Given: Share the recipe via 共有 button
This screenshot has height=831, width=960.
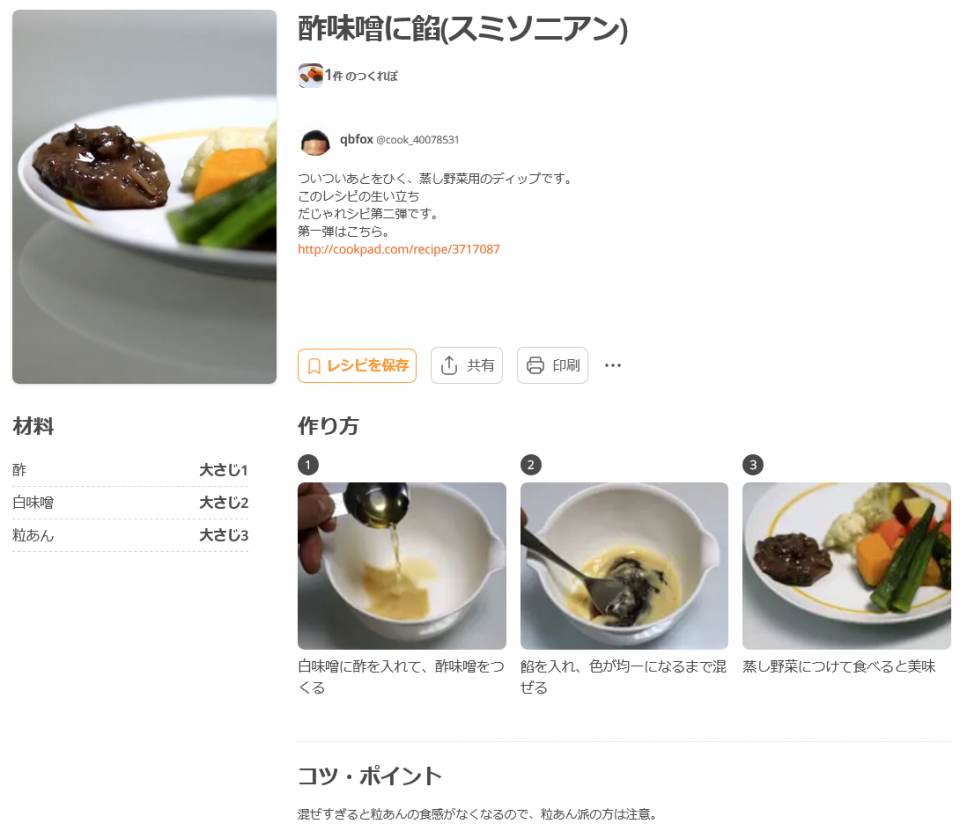Looking at the screenshot, I should (x=467, y=365).
